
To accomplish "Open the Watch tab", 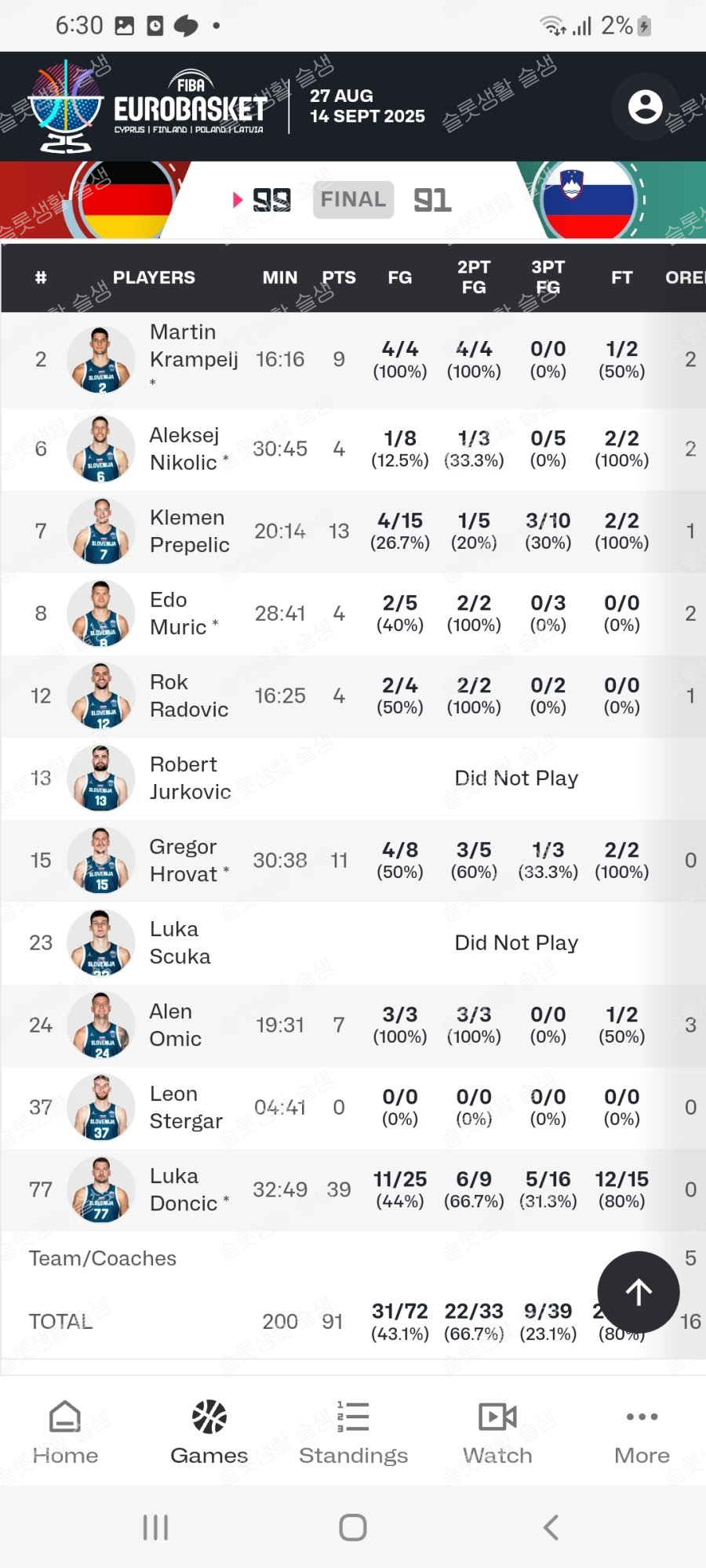I will coord(497,1432).
